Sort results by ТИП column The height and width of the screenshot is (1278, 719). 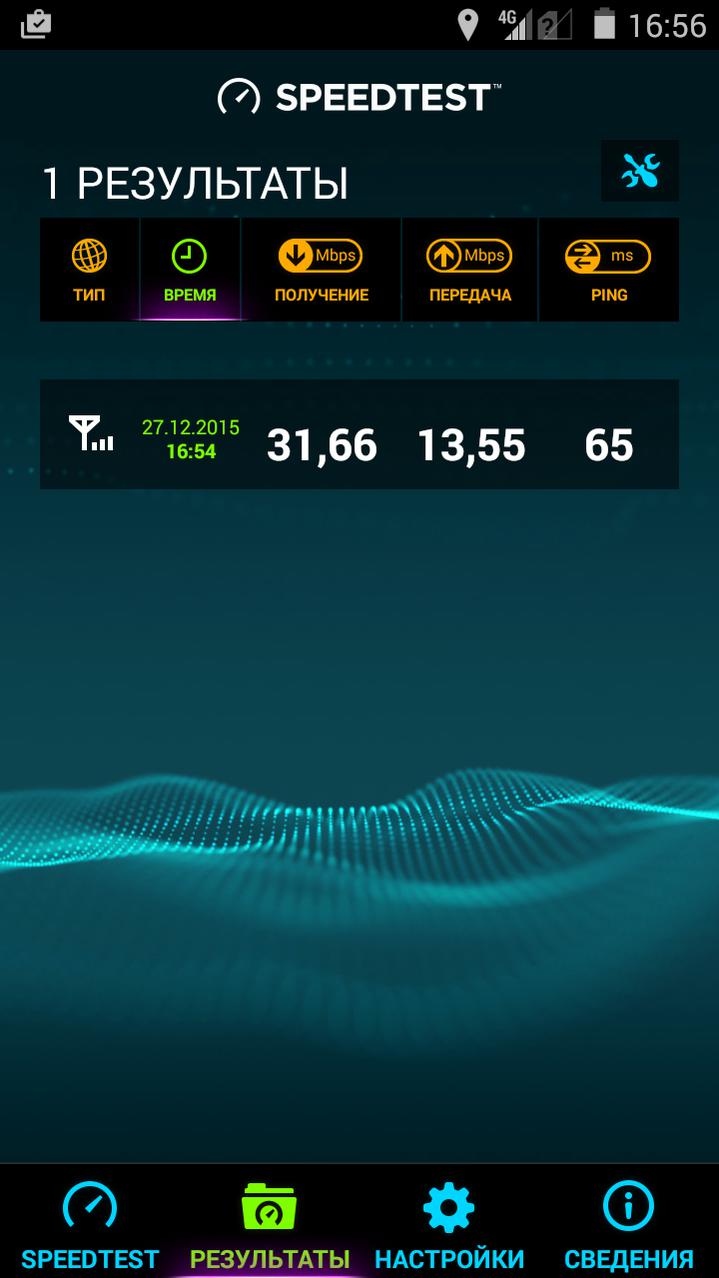[89, 270]
